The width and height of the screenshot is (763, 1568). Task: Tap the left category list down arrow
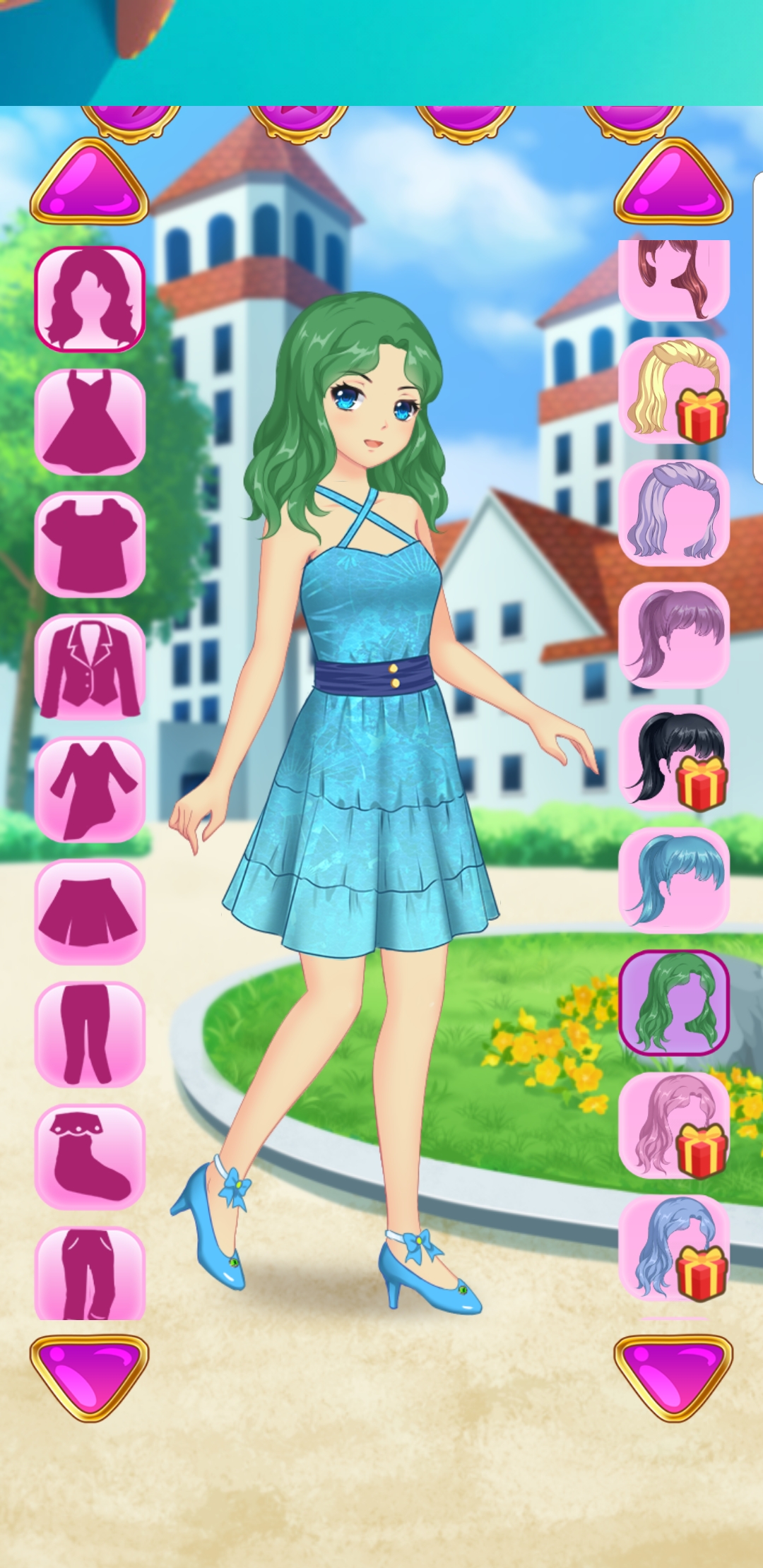[x=89, y=1377]
